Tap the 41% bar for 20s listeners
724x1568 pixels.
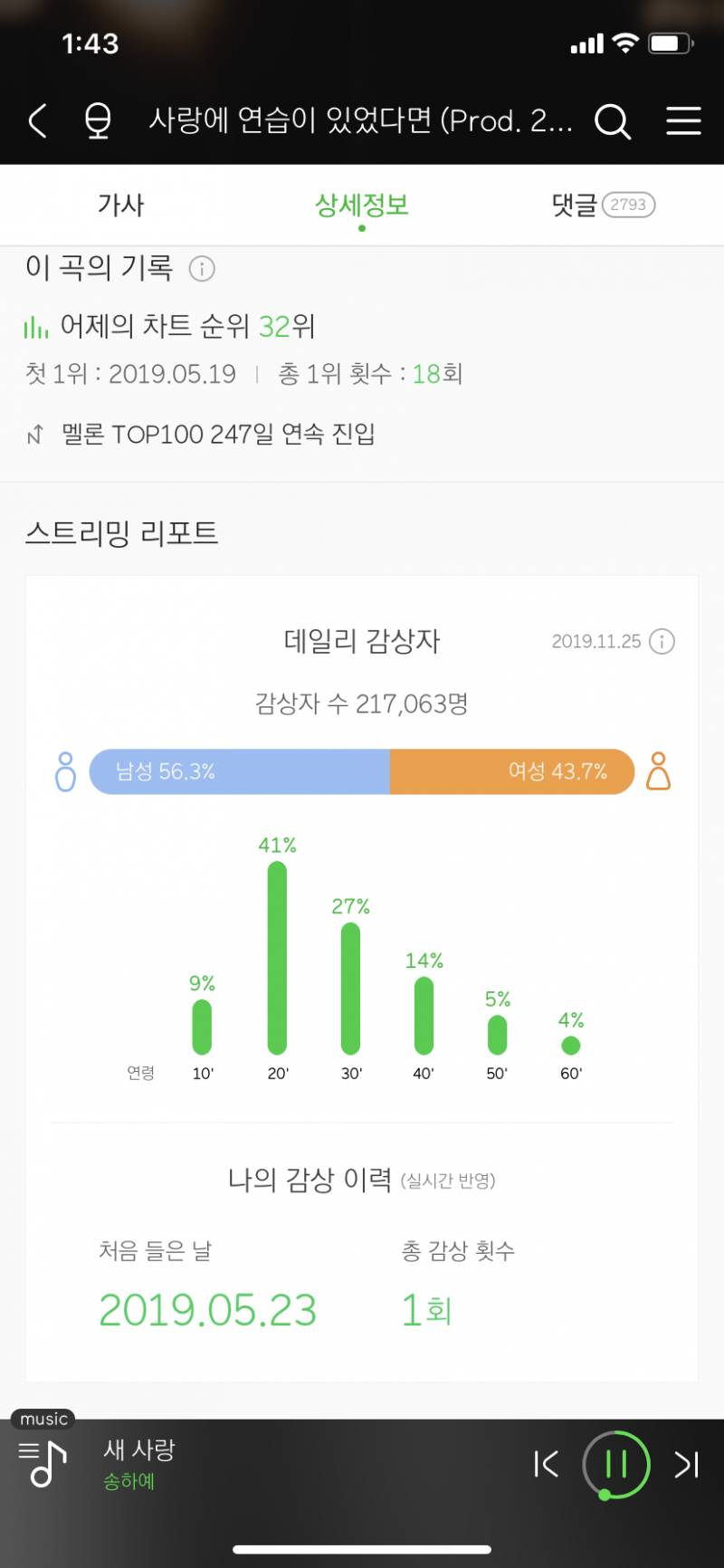tap(276, 960)
